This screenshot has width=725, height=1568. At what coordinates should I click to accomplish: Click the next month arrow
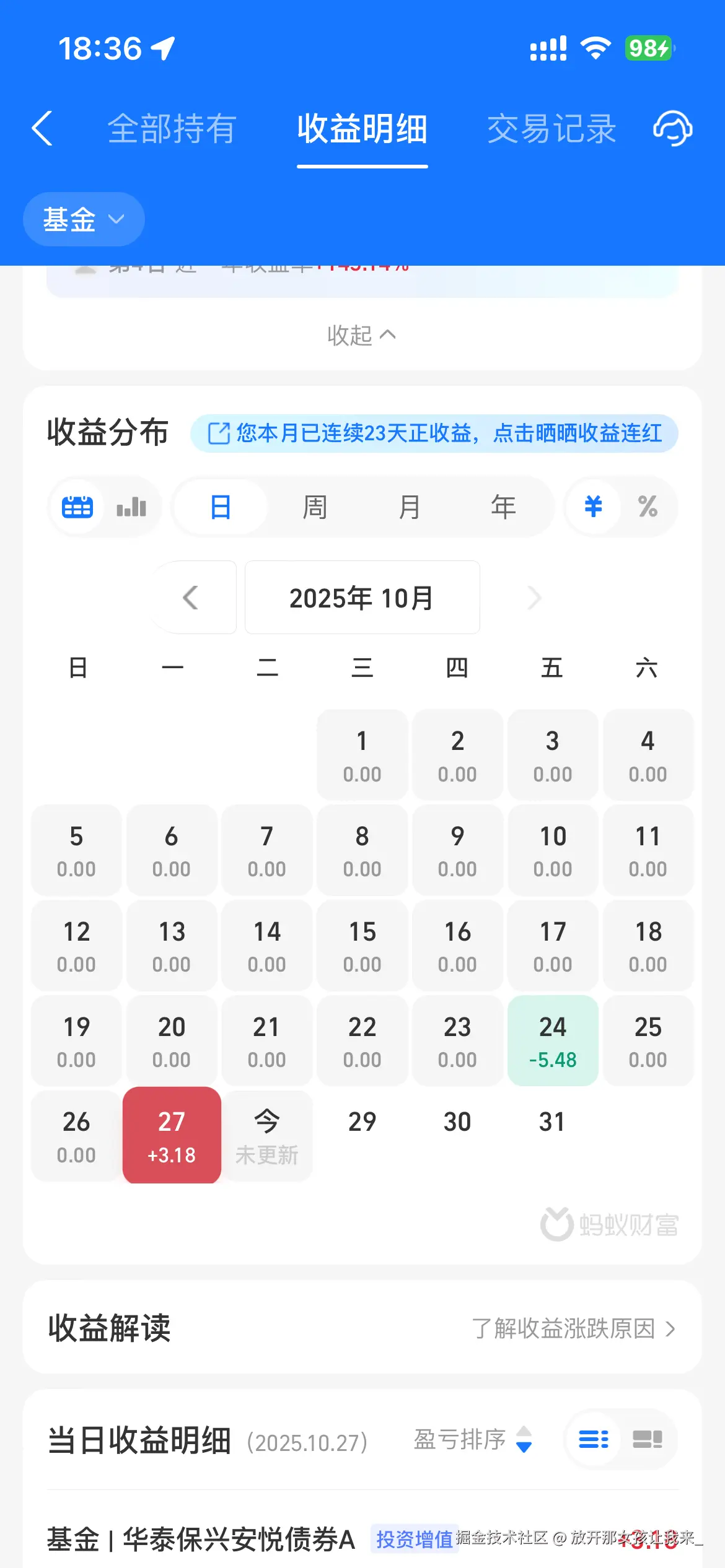pyautogui.click(x=534, y=598)
